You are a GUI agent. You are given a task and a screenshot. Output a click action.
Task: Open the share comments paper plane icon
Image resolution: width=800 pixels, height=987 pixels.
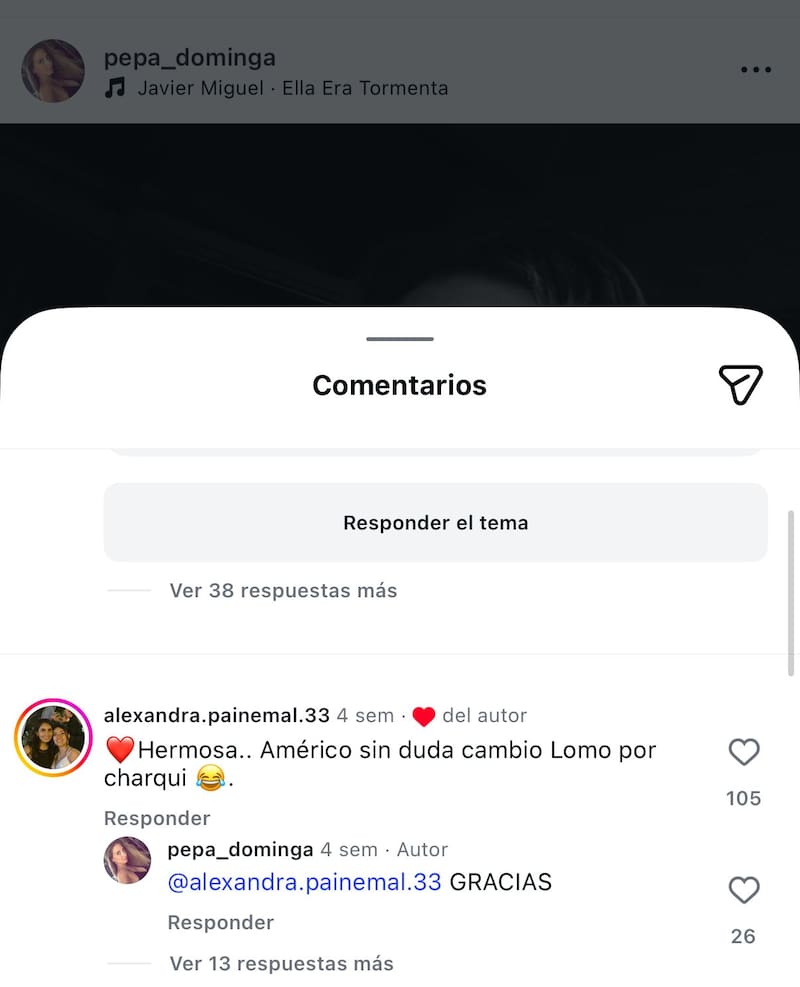741,384
